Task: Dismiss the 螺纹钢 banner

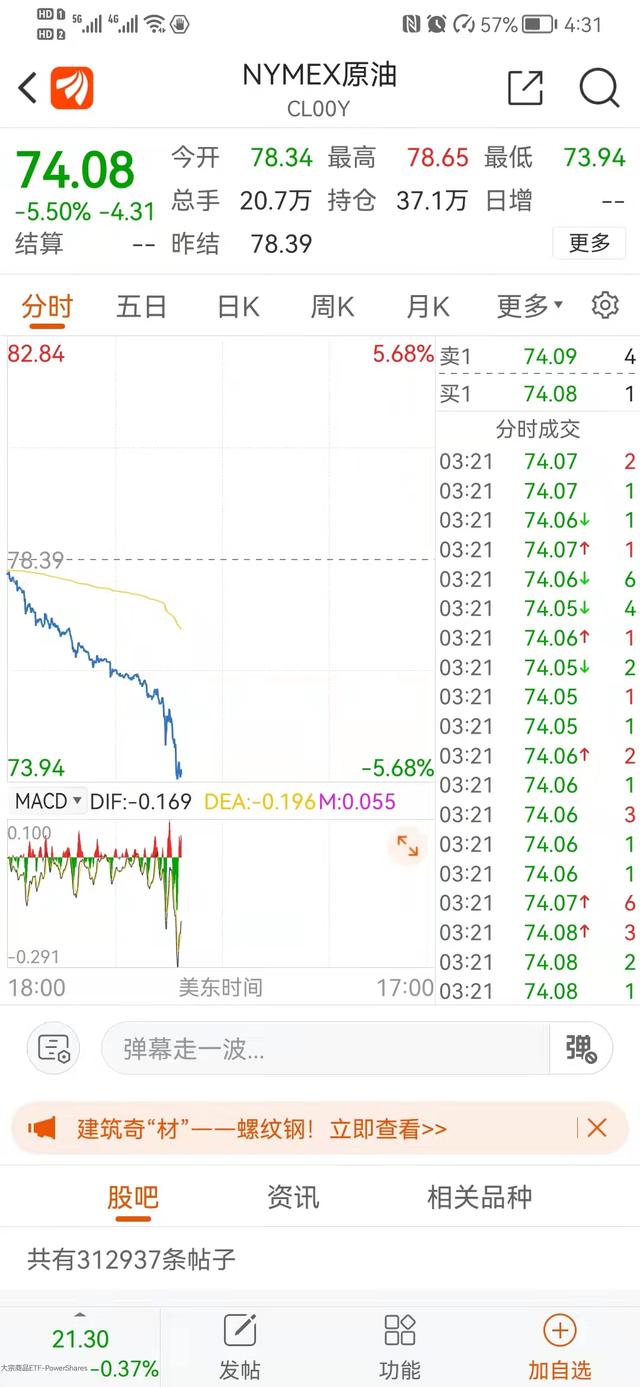Action: 597,1128
